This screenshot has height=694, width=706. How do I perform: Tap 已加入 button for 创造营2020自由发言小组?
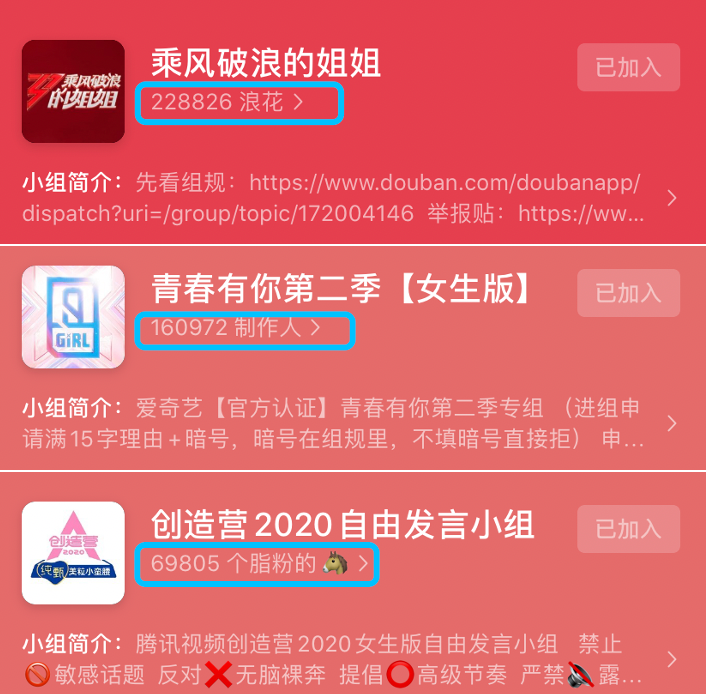coord(628,529)
